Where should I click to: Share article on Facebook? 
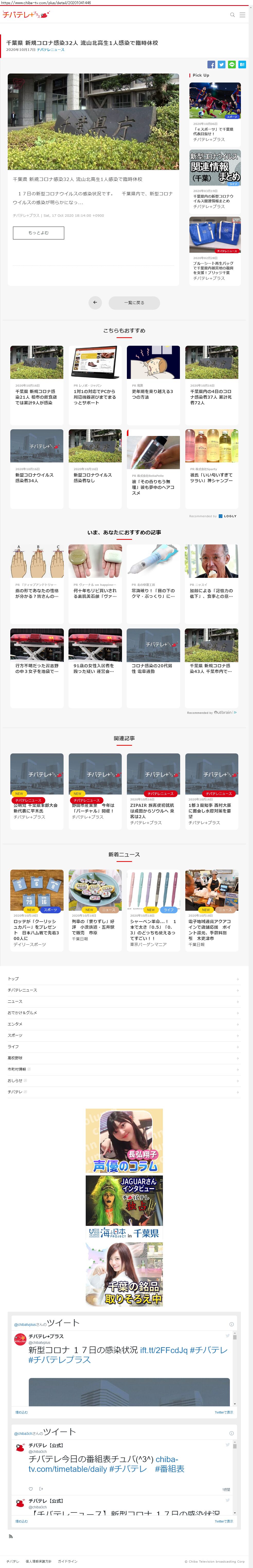211,65
